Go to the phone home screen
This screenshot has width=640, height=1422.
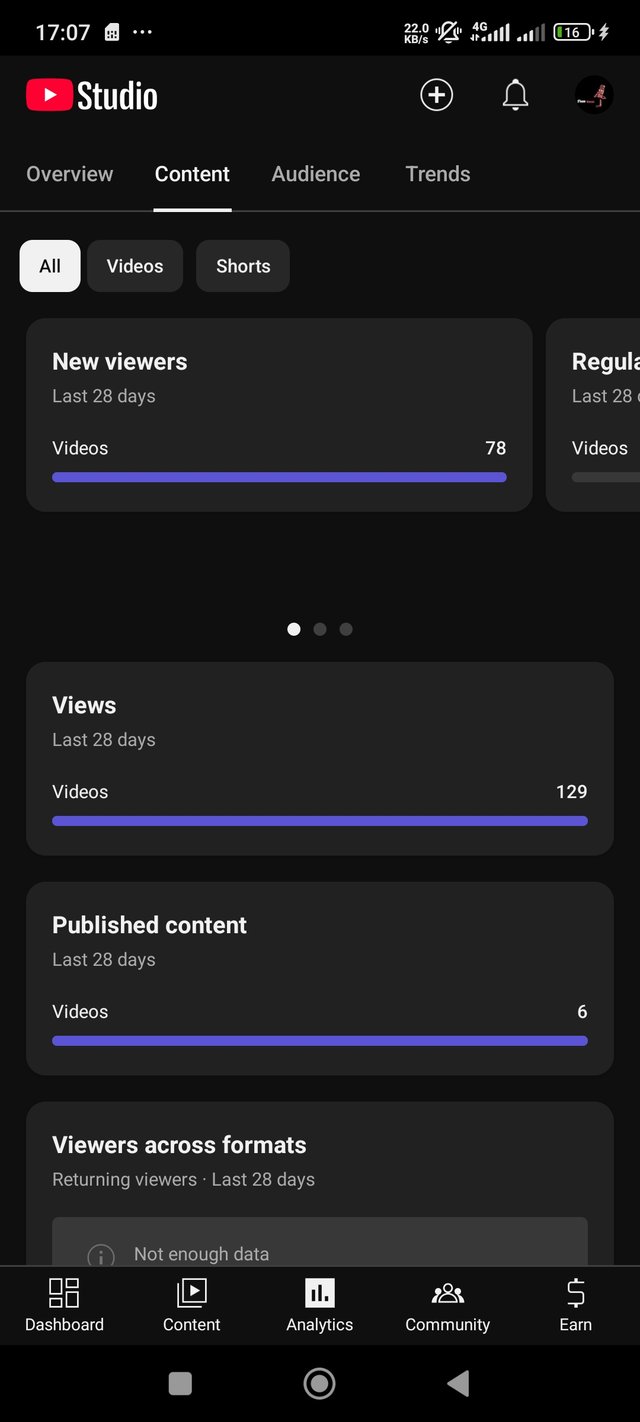(x=319, y=1383)
